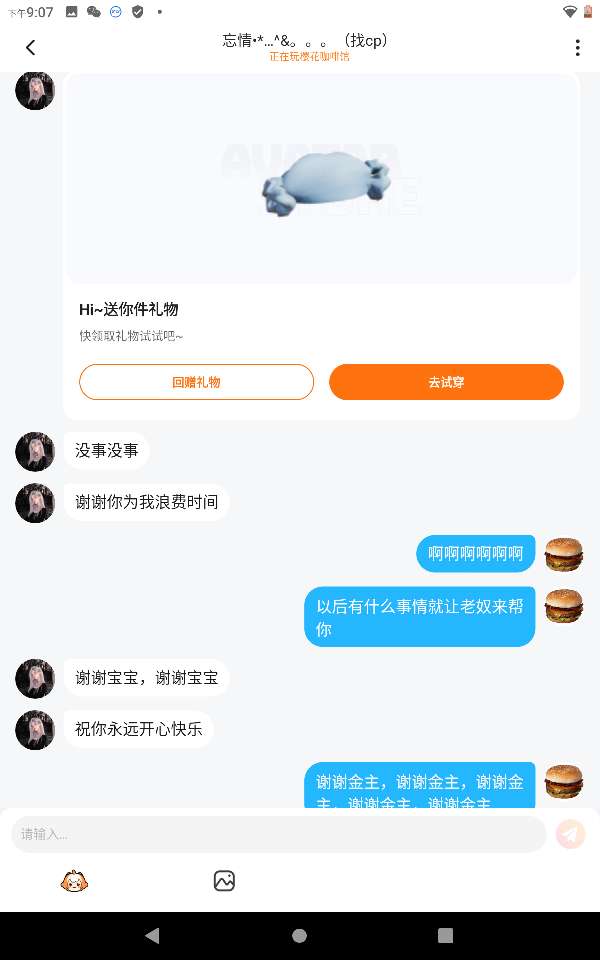Viewport: 600px width, 960px height.
Task: Open the gift card image
Action: coord(321,180)
